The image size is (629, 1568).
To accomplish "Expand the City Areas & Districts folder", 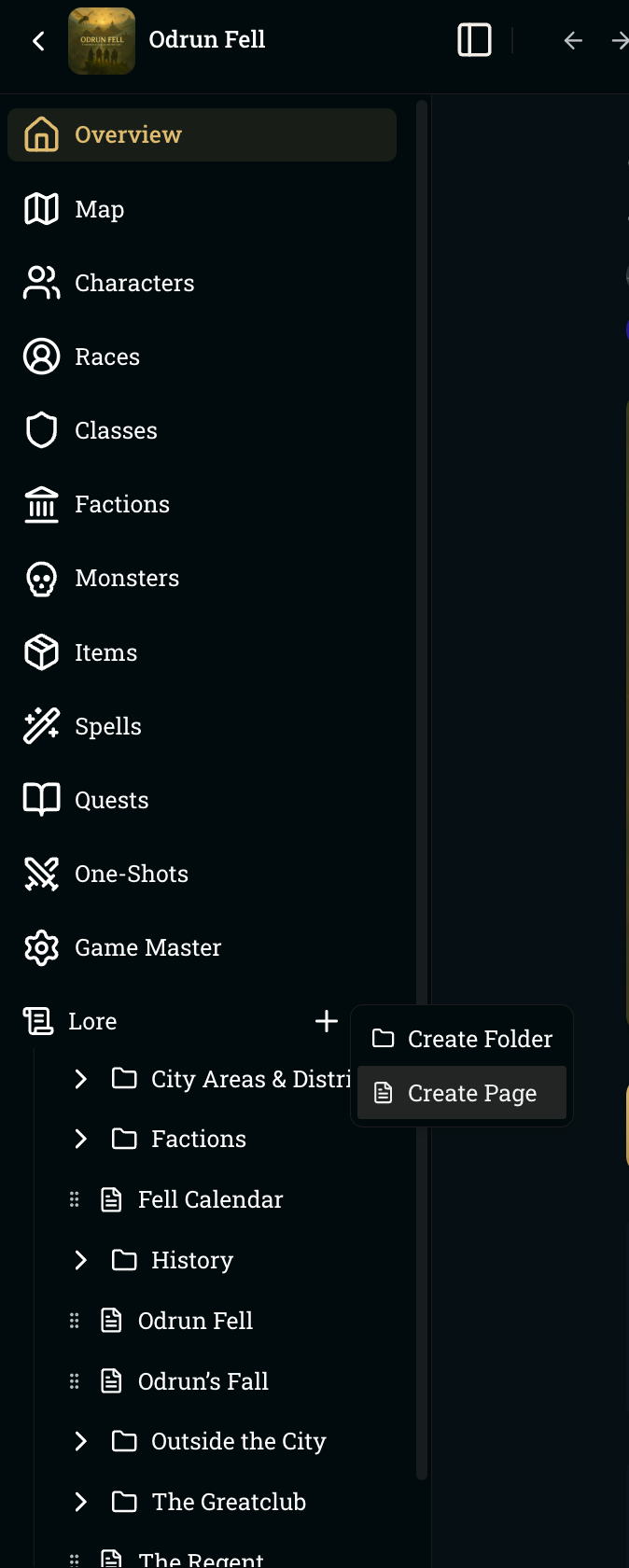I will (81, 1079).
